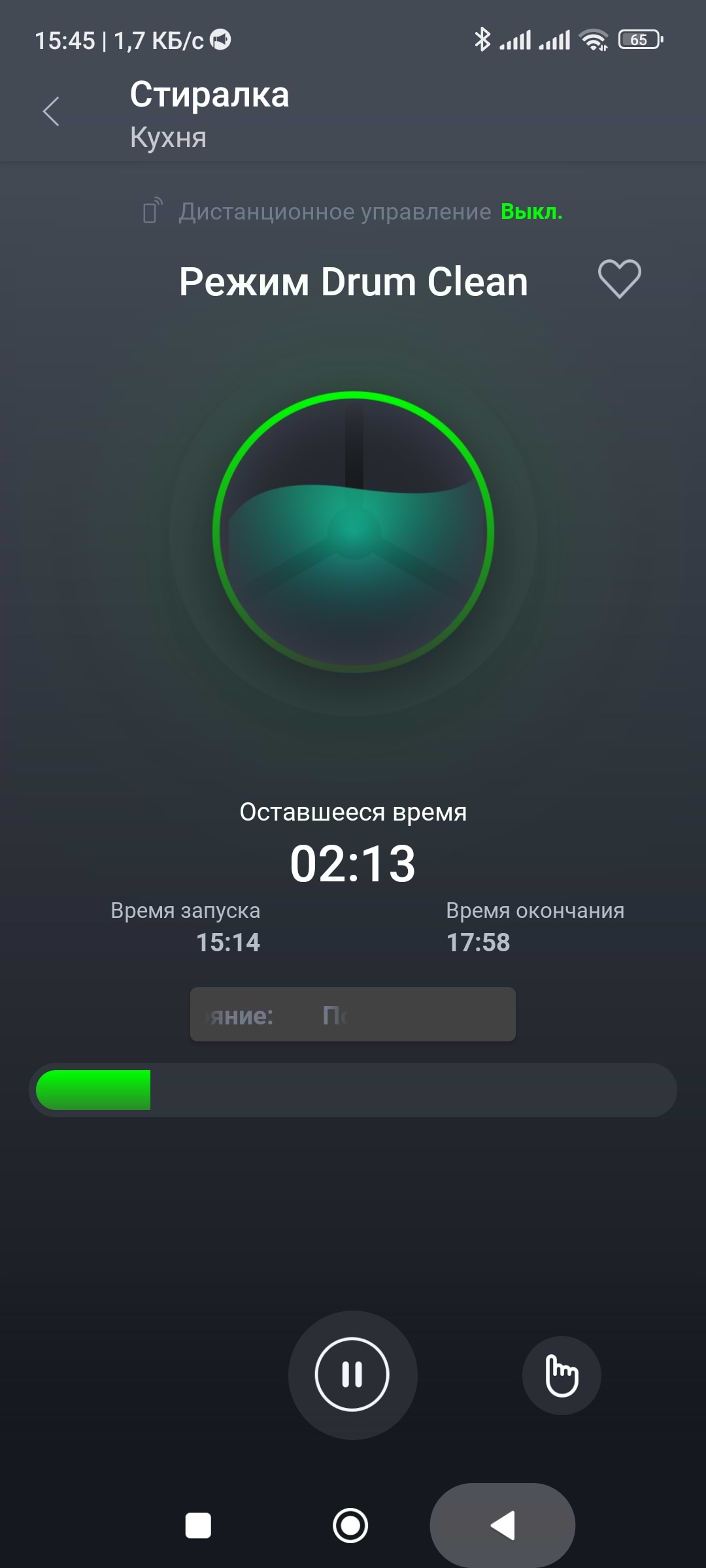
Task: Open recent apps from the navigation bar
Action: pyautogui.click(x=198, y=1526)
